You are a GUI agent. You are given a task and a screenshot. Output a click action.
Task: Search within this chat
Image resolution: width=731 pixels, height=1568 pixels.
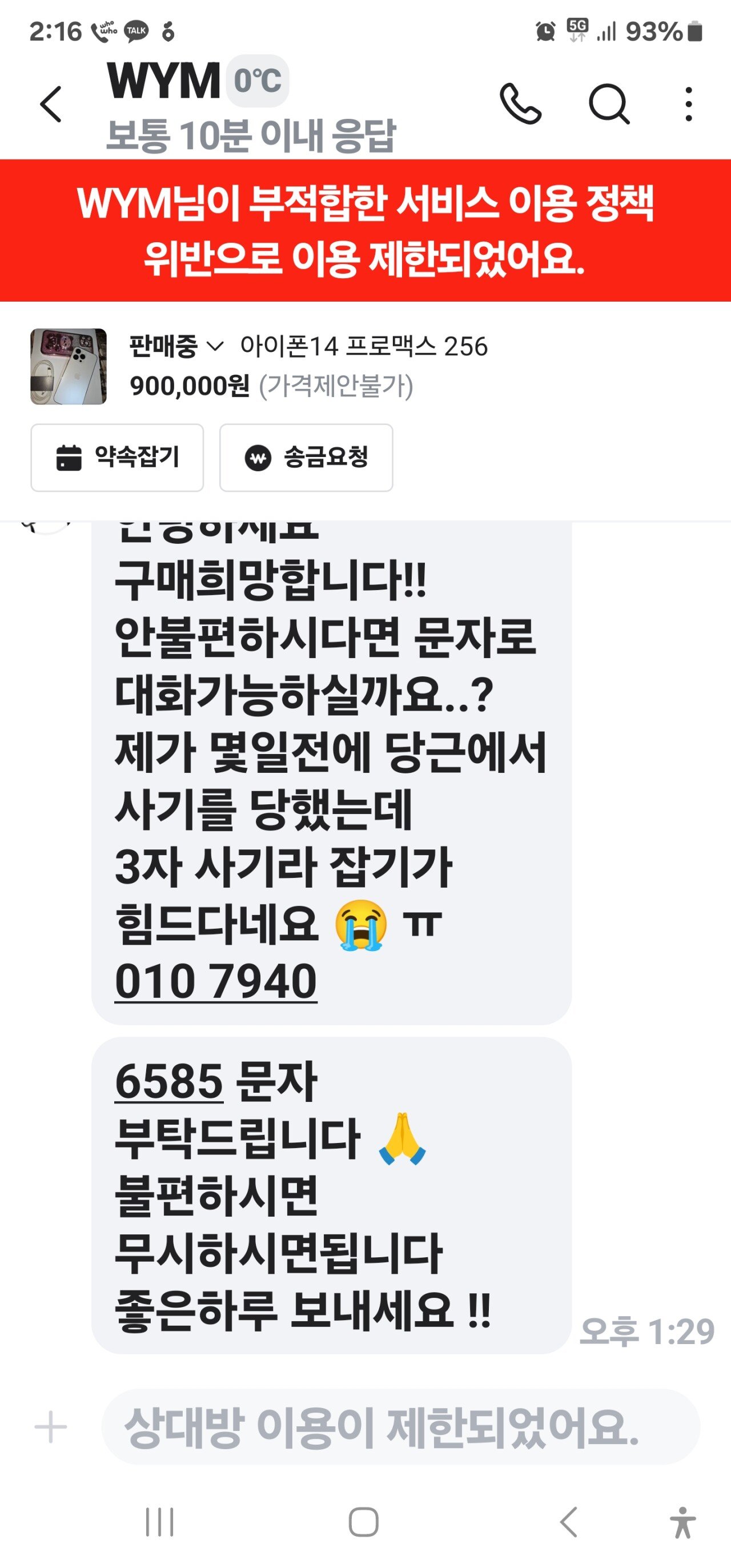point(609,104)
